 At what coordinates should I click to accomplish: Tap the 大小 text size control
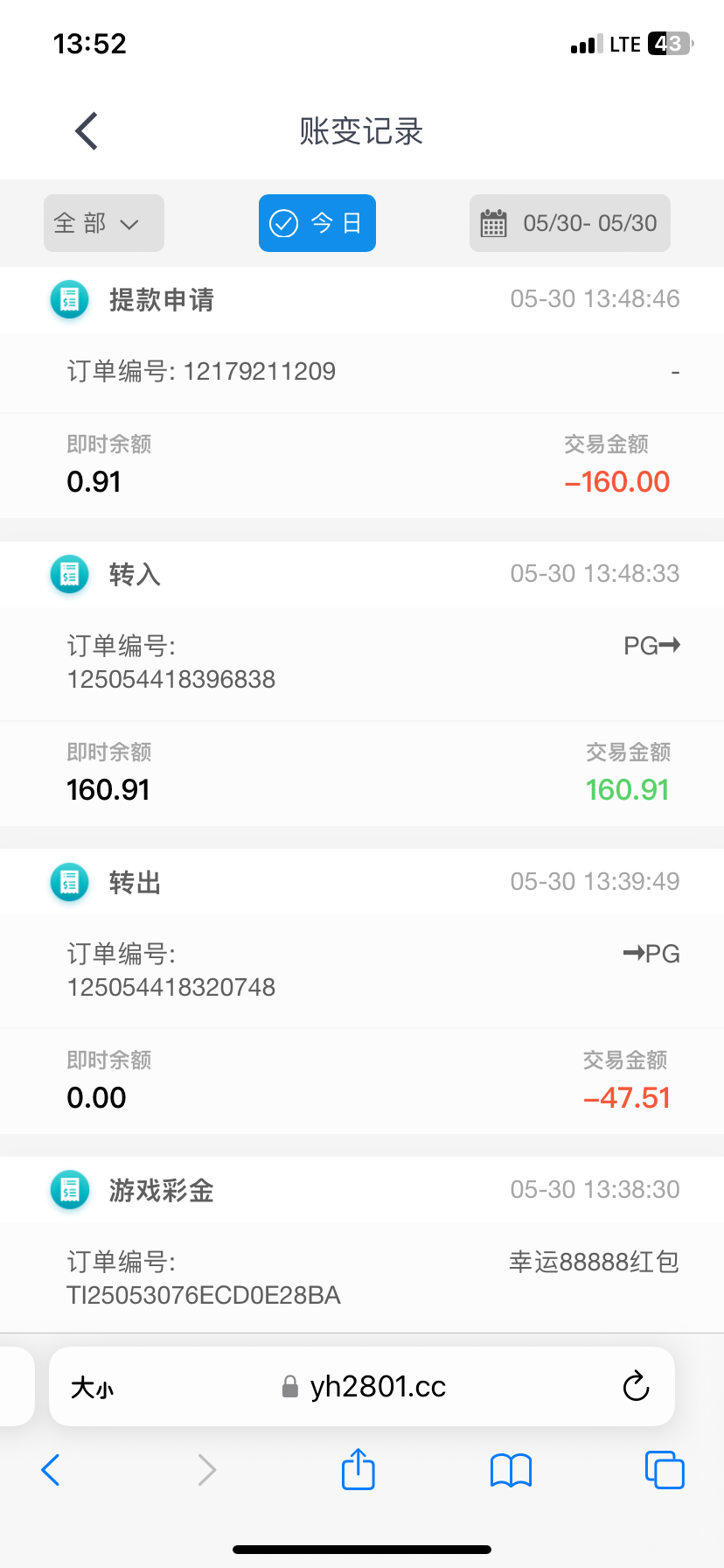click(92, 1387)
